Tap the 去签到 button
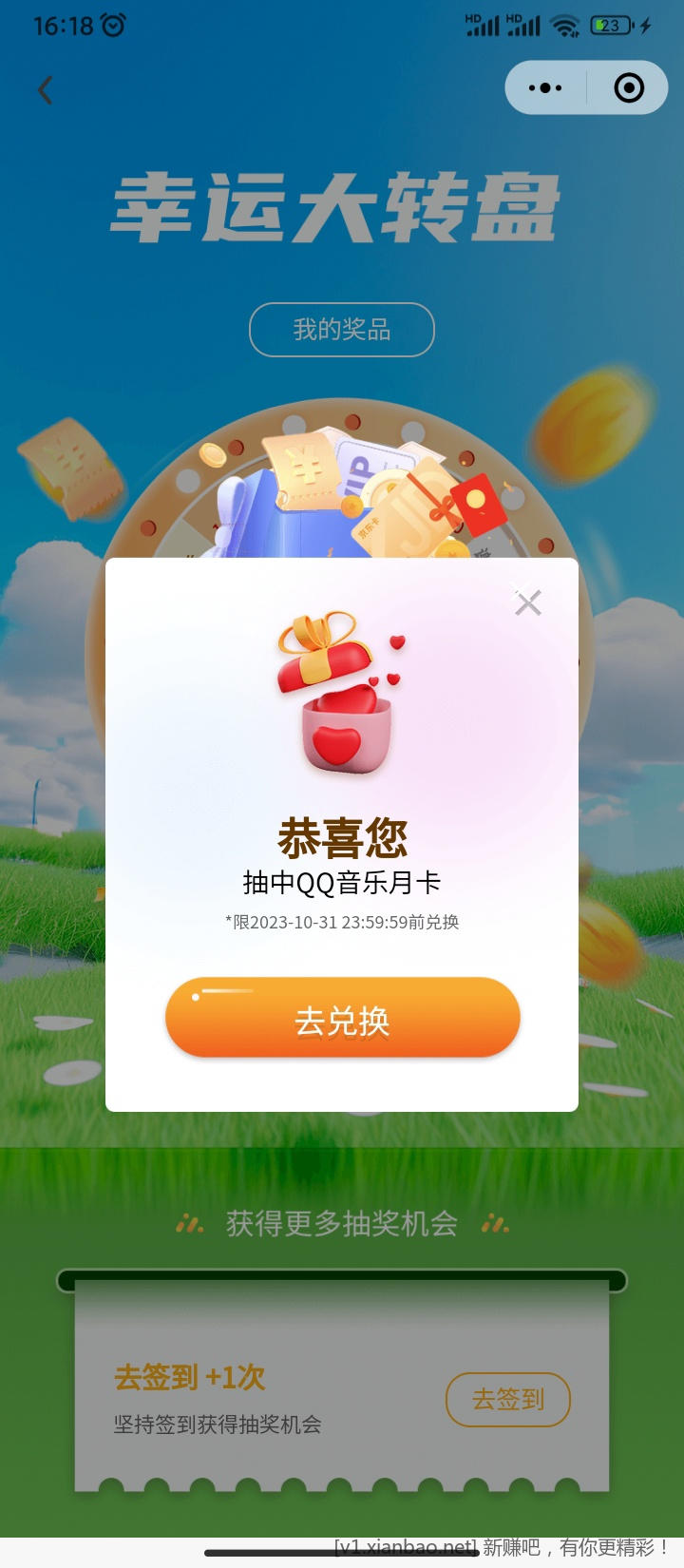Screen dimensions: 684x1568 pos(507,1399)
